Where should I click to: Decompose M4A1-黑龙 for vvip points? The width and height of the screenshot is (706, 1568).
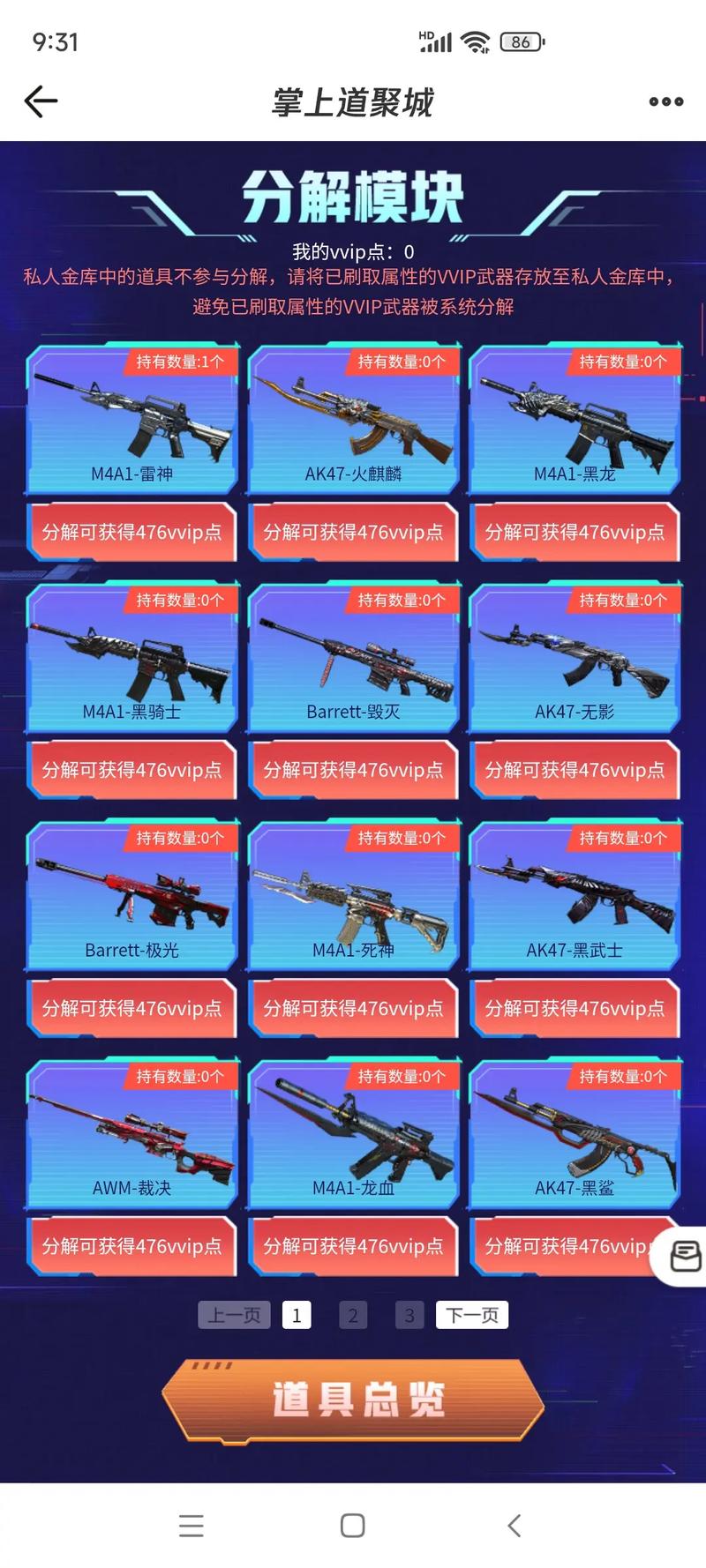point(575,532)
